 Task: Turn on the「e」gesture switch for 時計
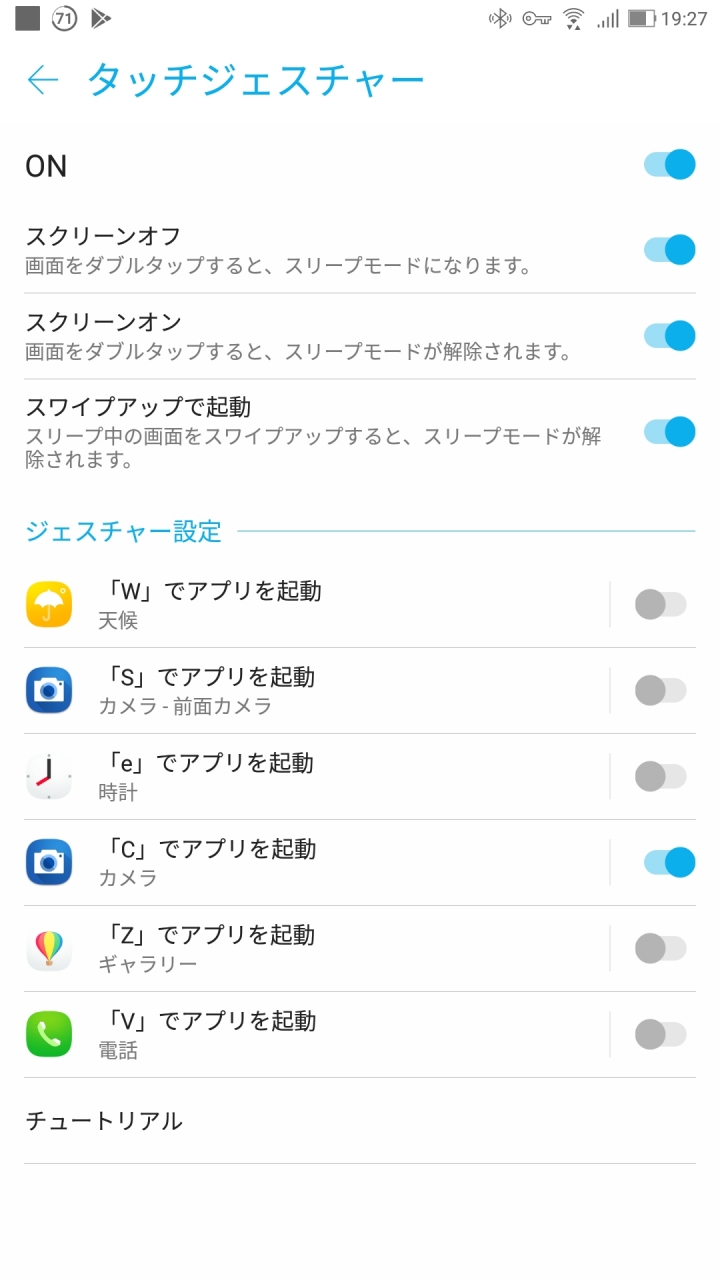661,776
